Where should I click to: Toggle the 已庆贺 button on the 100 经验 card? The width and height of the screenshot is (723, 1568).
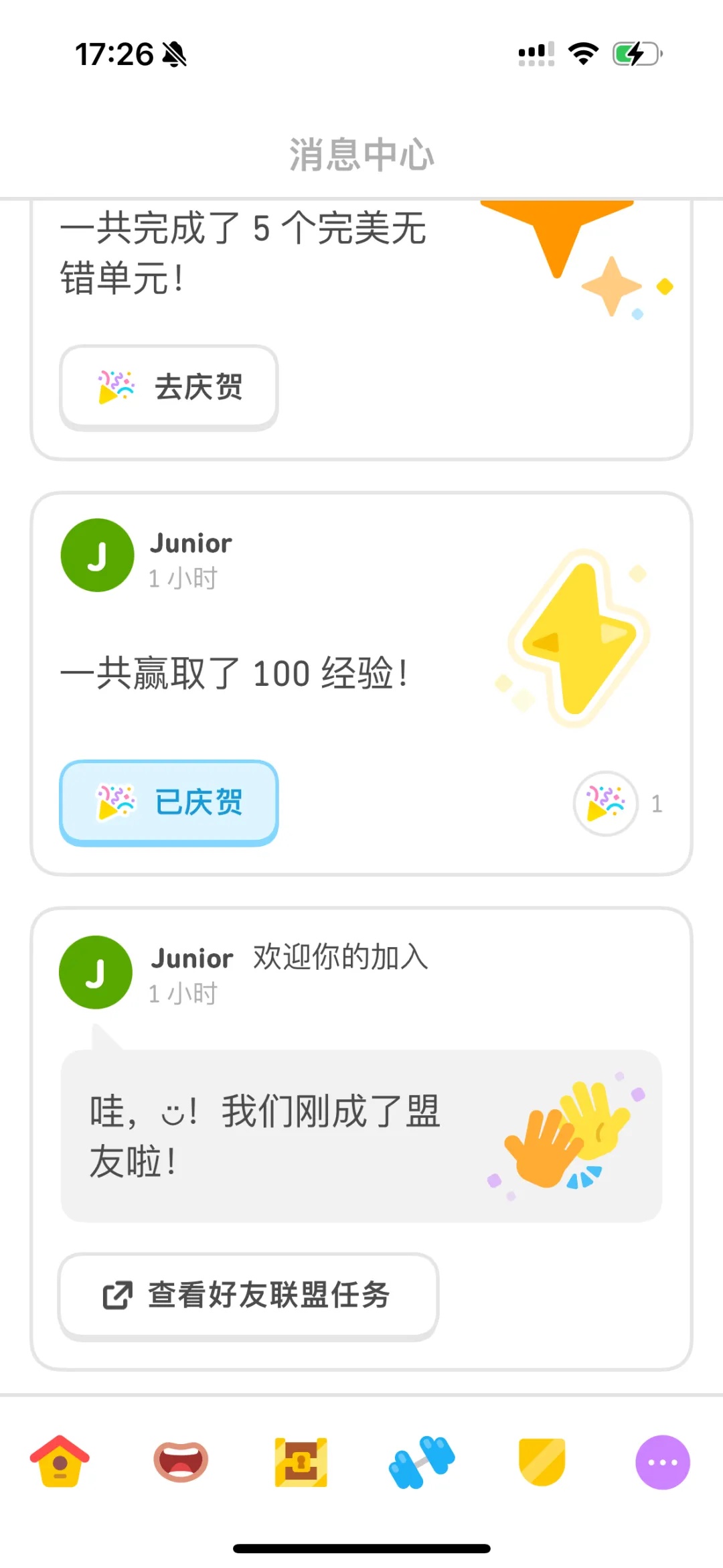(x=169, y=802)
